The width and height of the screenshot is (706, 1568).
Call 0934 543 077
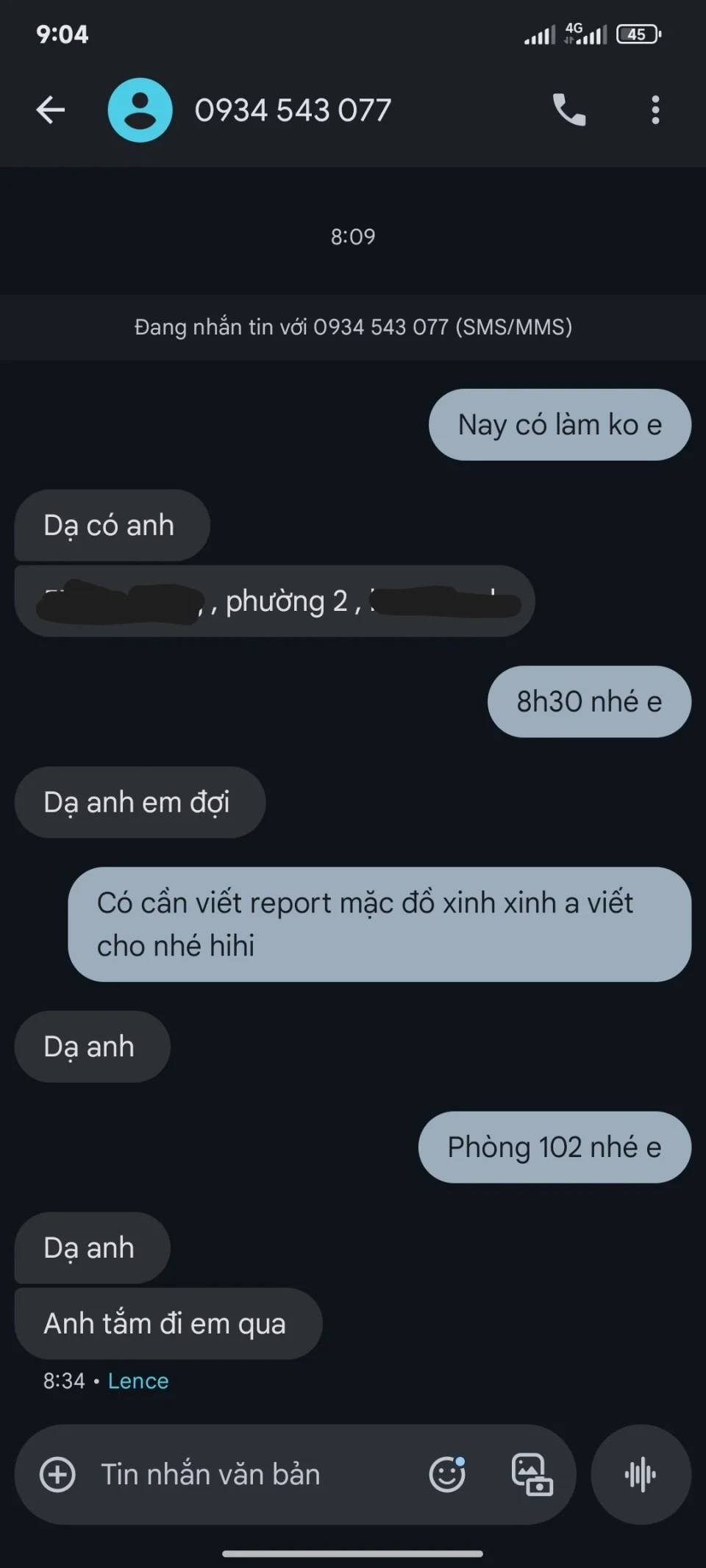coord(569,110)
